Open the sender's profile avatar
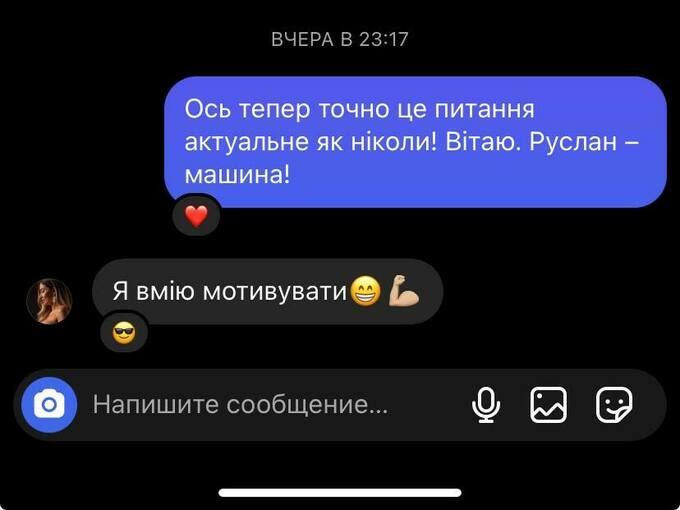This screenshot has width=680, height=510. pos(49,301)
